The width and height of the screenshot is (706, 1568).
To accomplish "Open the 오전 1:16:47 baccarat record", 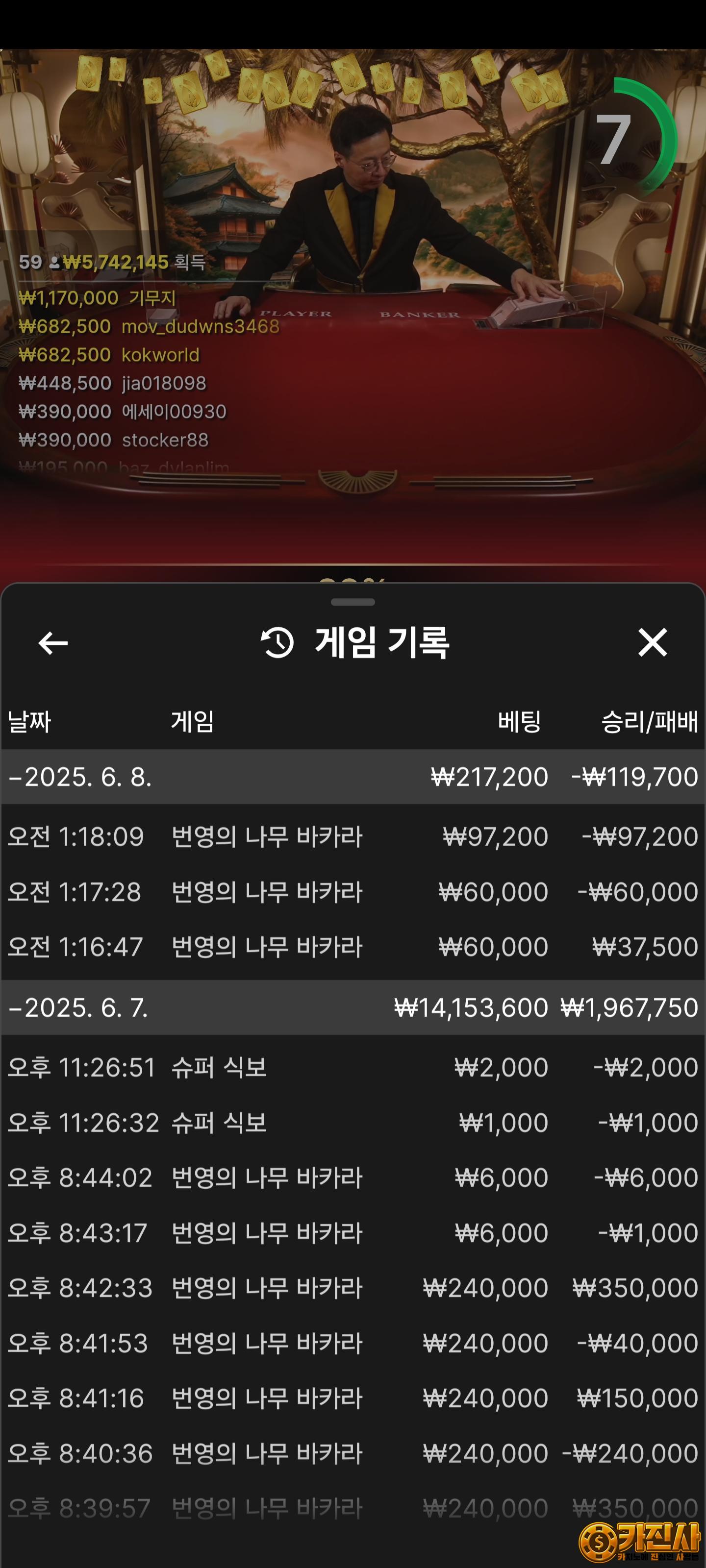I will (353, 947).
